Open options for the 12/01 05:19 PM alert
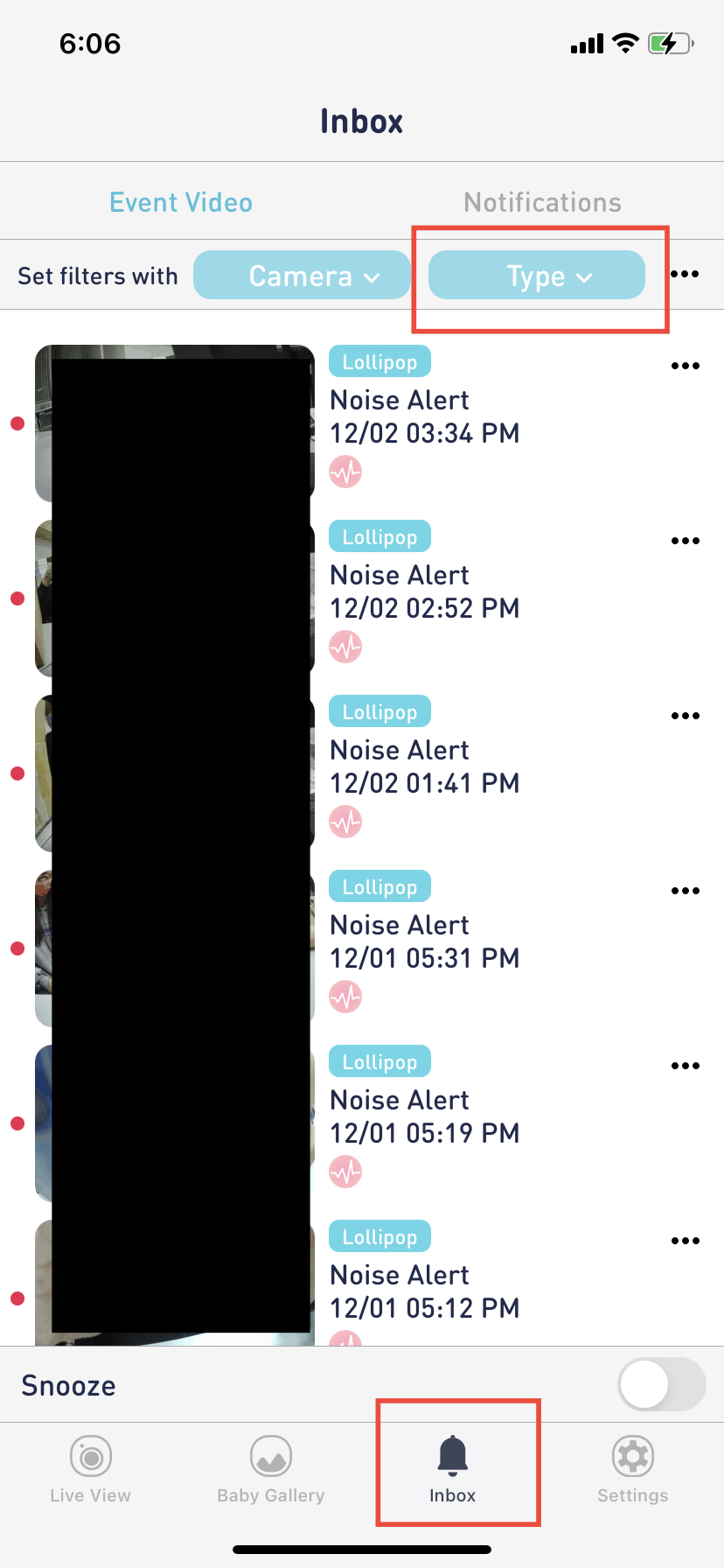724x1568 pixels. click(686, 1066)
